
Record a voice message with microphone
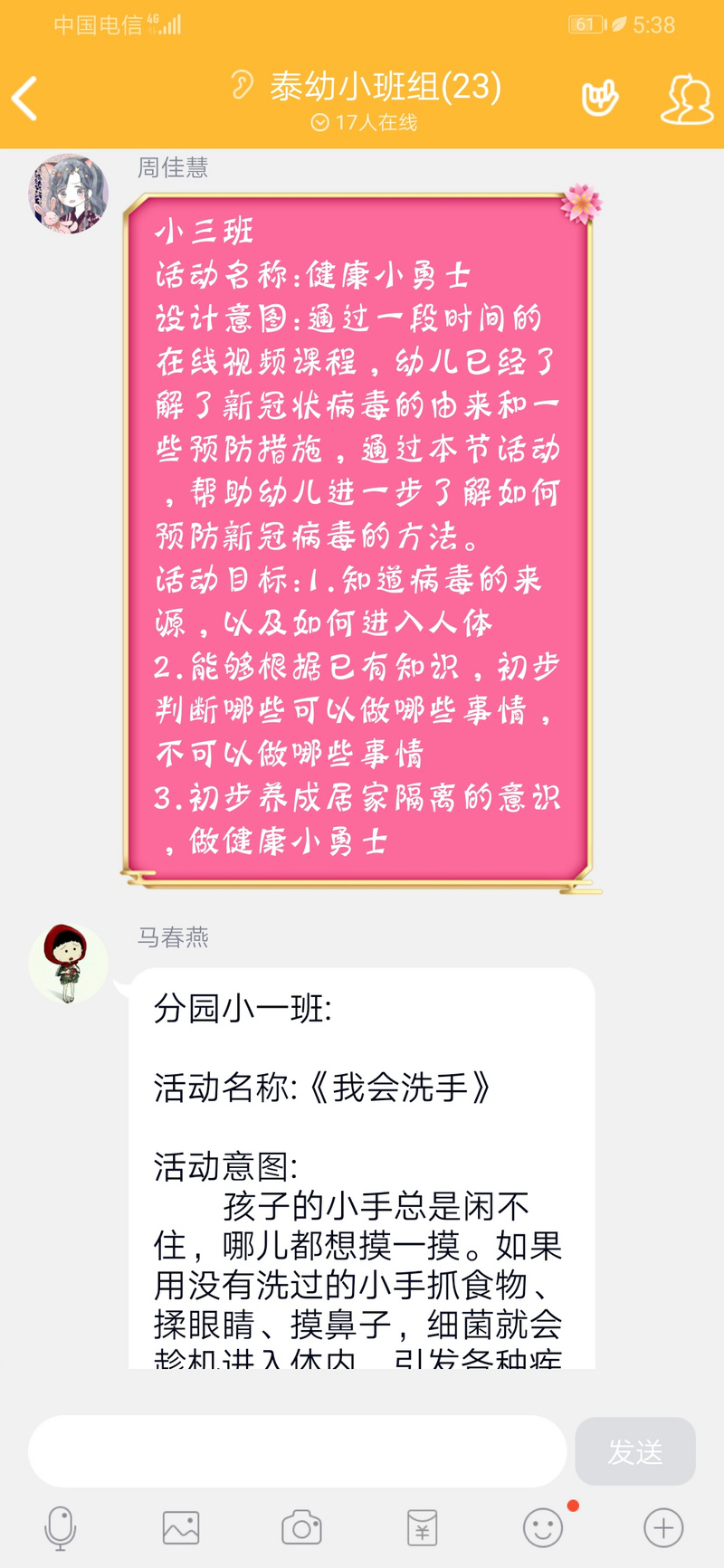pyautogui.click(x=61, y=1528)
